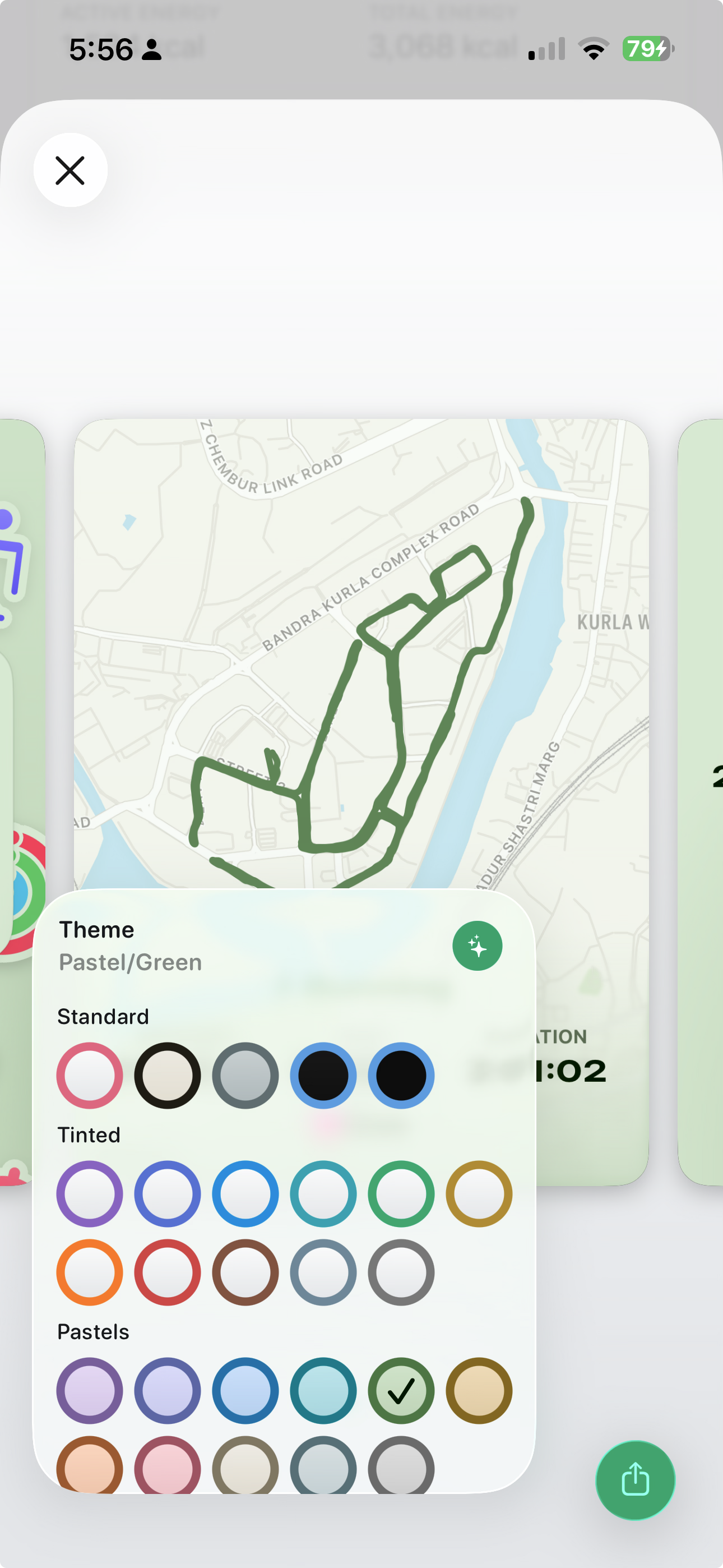This screenshot has width=723, height=1568.
Task: Open the share button
Action: point(635,1480)
